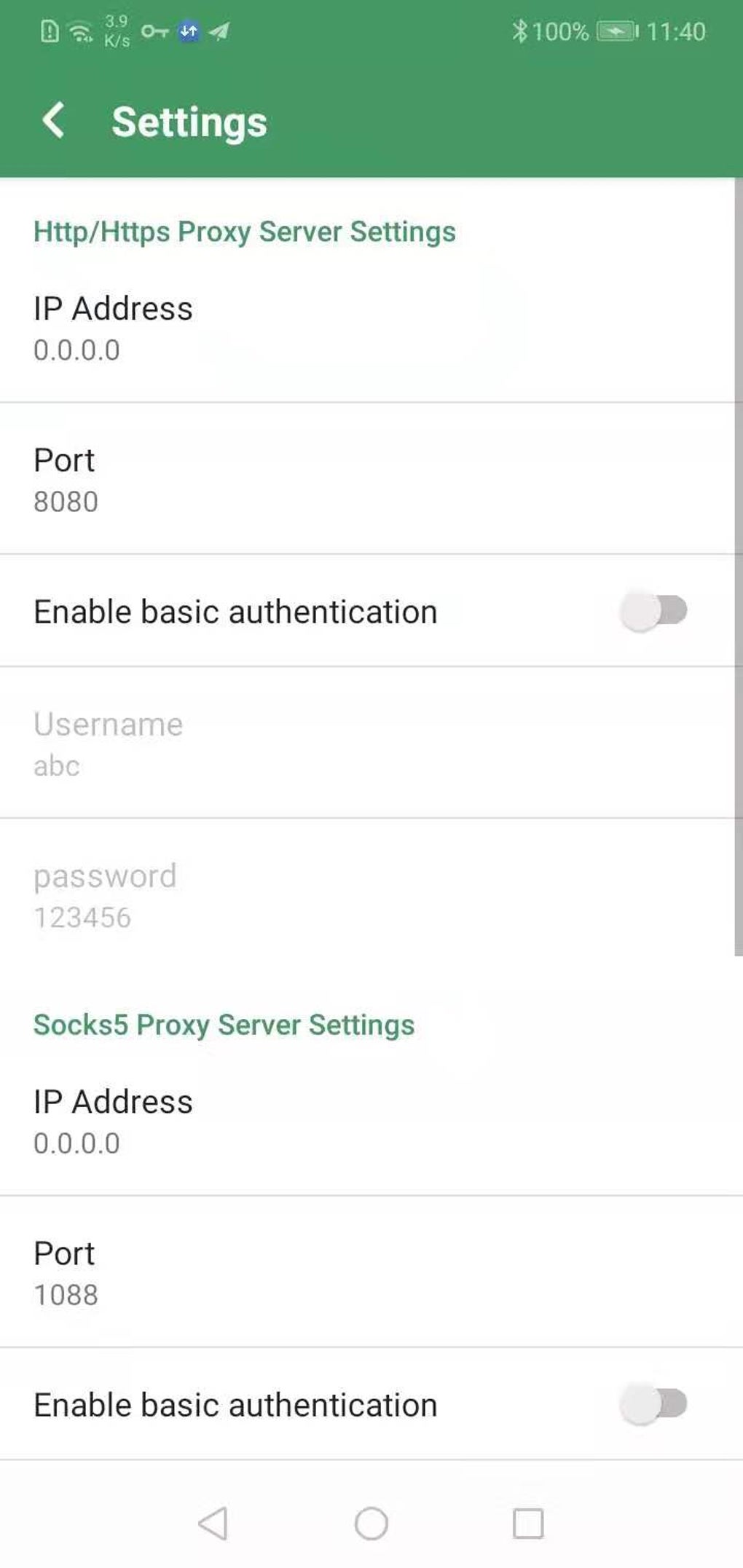
Task: Edit the Socks5 IP Address field
Action: 291,1122
